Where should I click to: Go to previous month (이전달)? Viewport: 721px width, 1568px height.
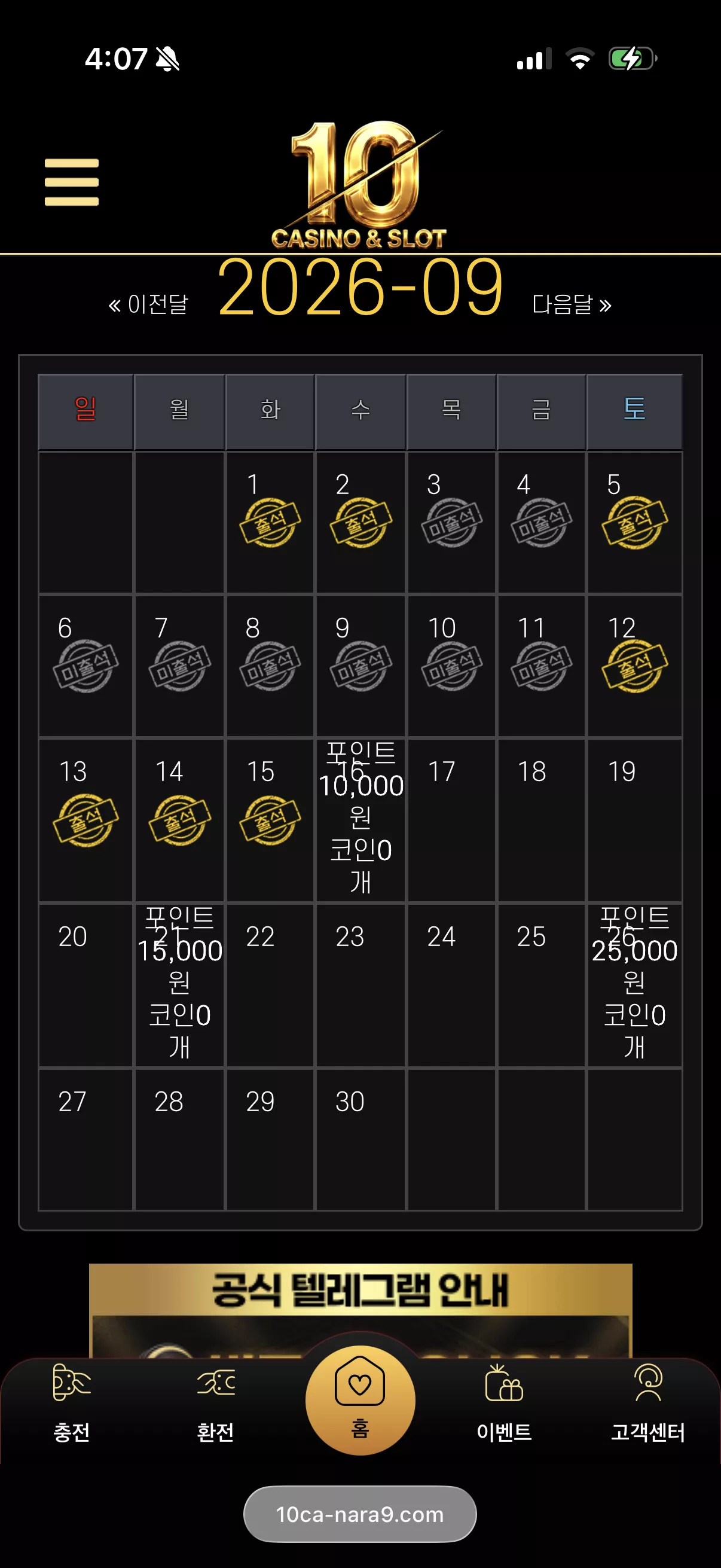tap(148, 304)
